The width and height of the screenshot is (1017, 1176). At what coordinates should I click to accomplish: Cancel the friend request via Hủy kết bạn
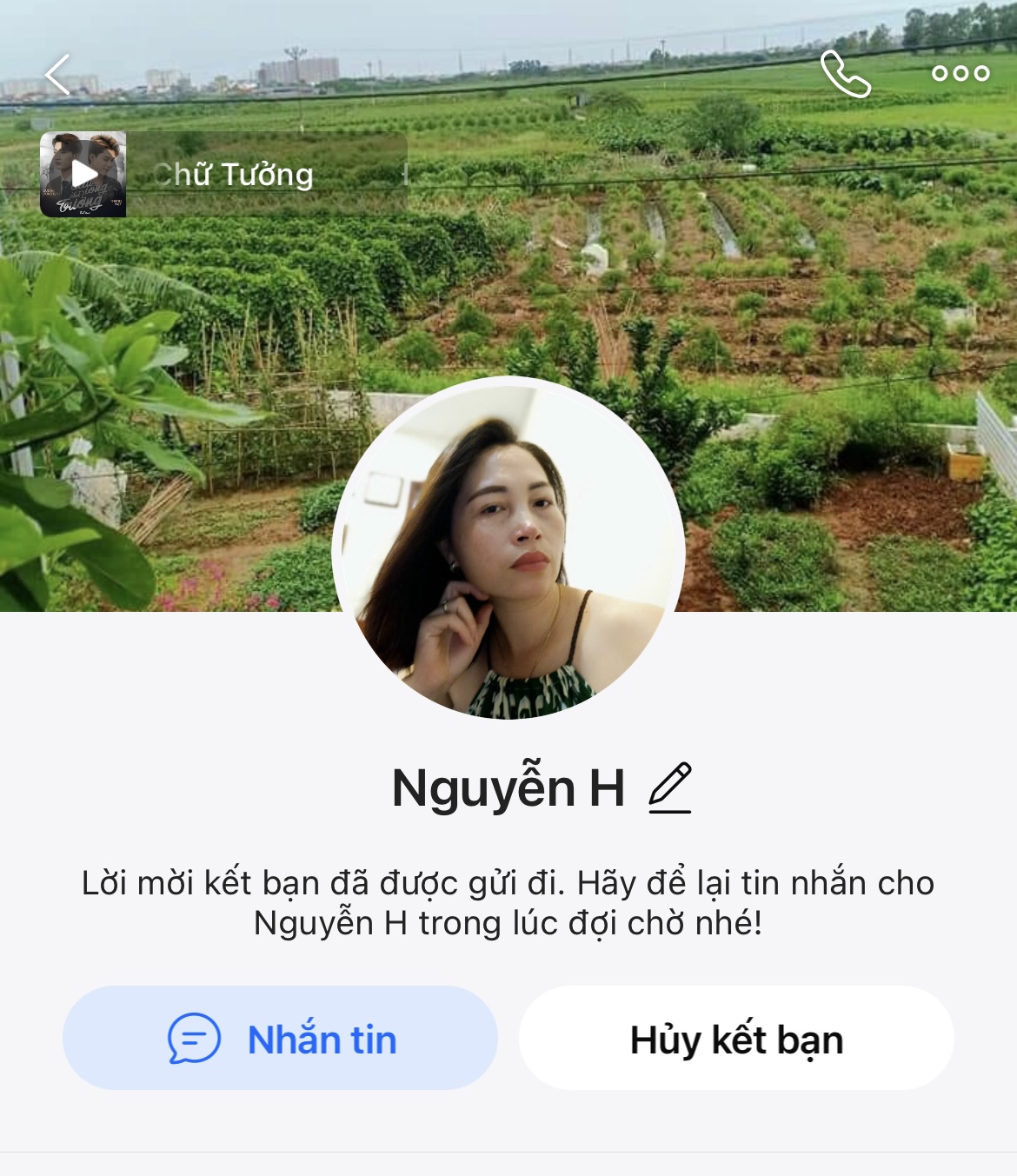coord(736,1039)
